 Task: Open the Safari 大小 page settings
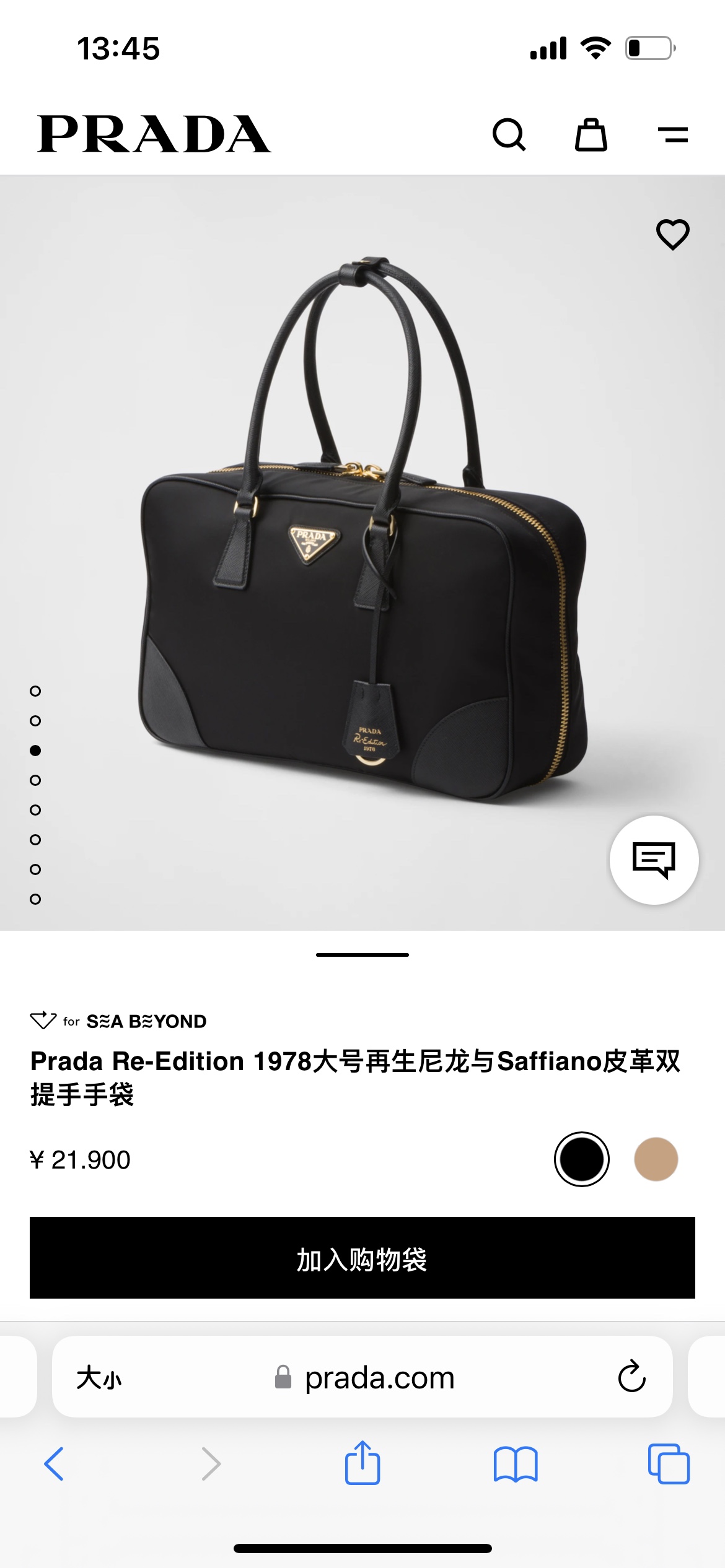point(99,1378)
